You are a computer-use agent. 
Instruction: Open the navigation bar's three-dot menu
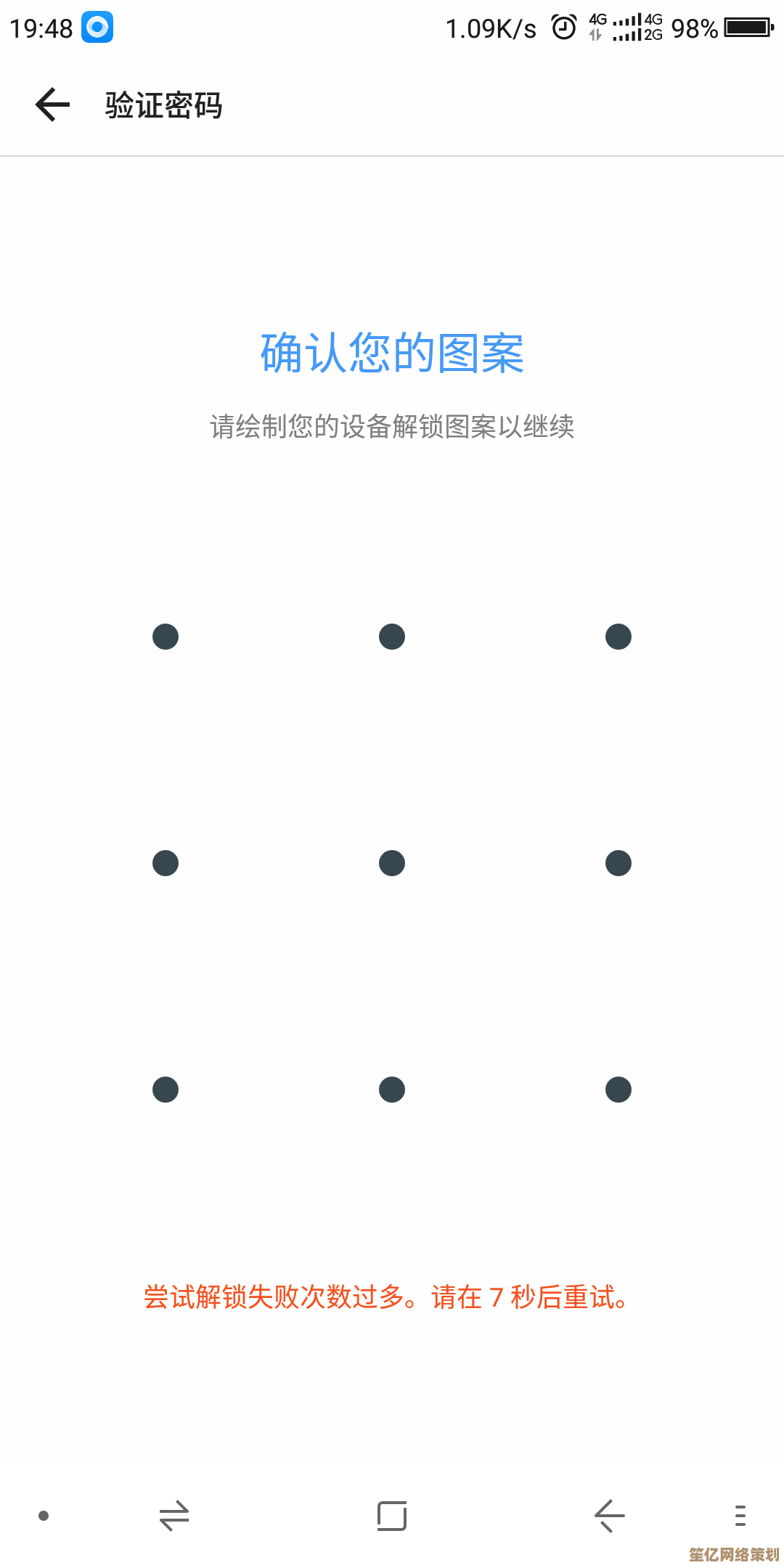pos(740,1516)
